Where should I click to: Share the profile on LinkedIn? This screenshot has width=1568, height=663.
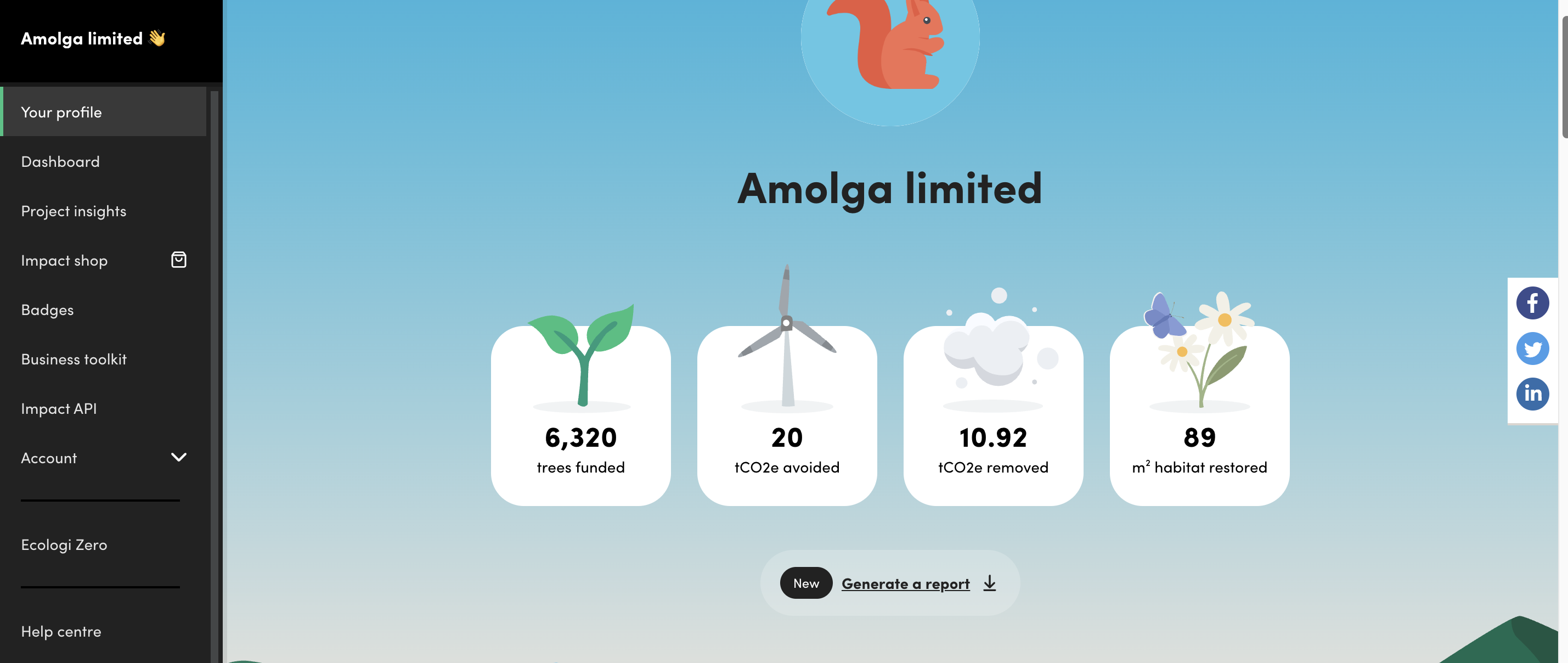coord(1532,394)
